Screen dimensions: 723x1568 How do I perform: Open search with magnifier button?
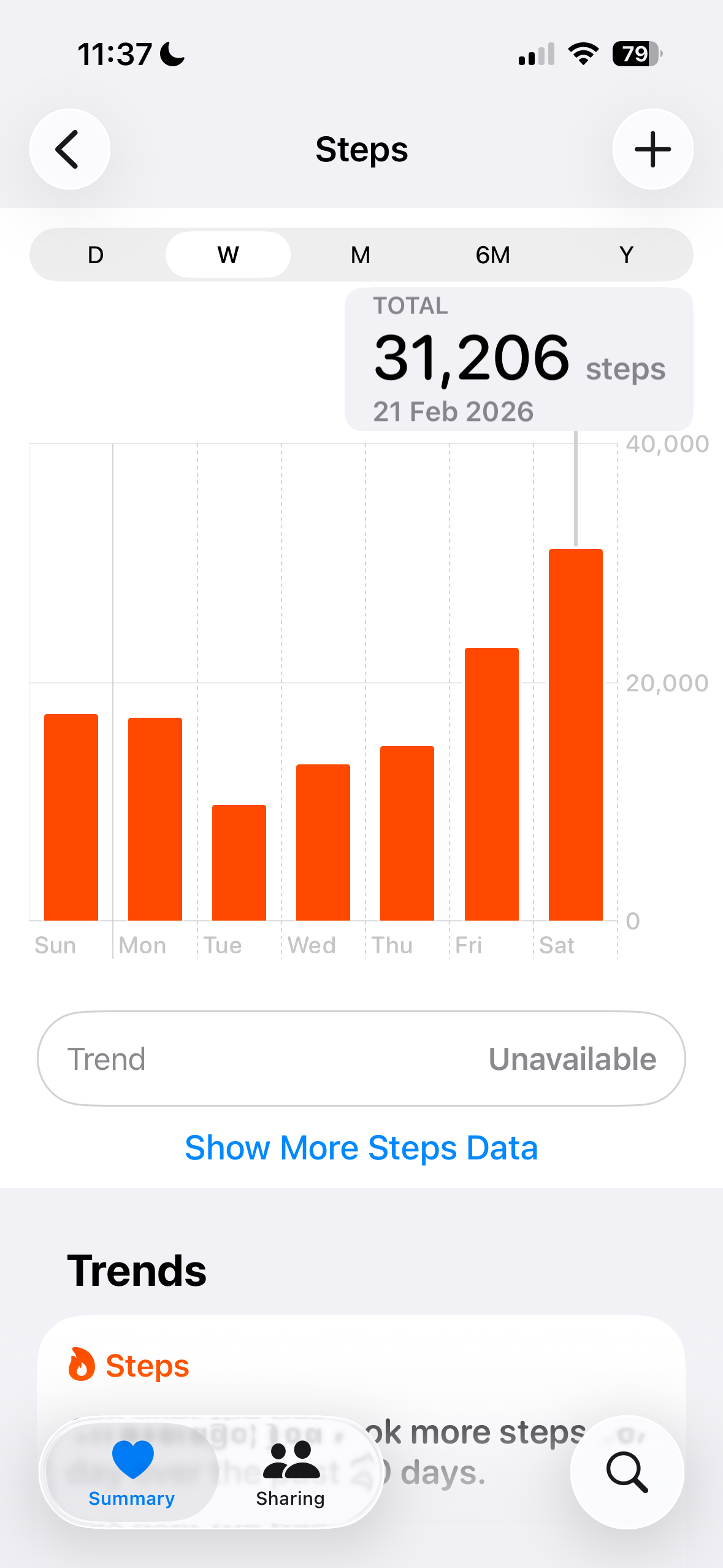click(627, 1472)
